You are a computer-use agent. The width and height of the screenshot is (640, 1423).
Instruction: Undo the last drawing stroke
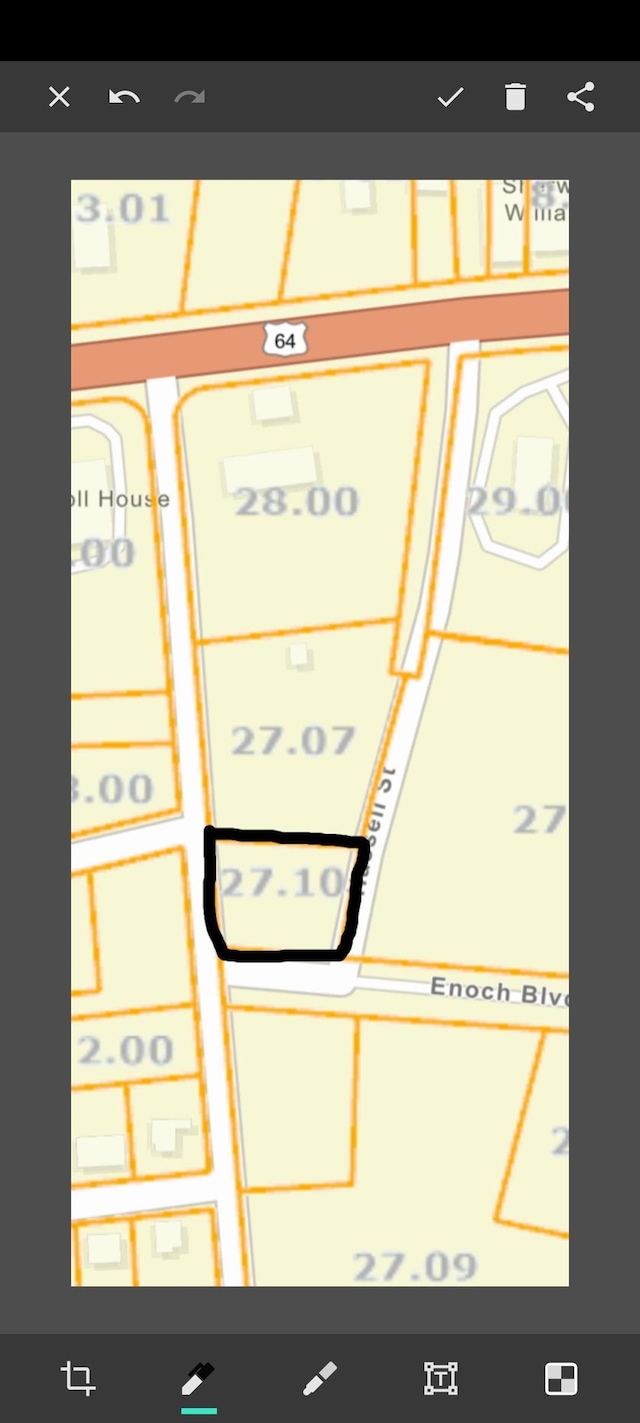pyautogui.click(x=124, y=97)
